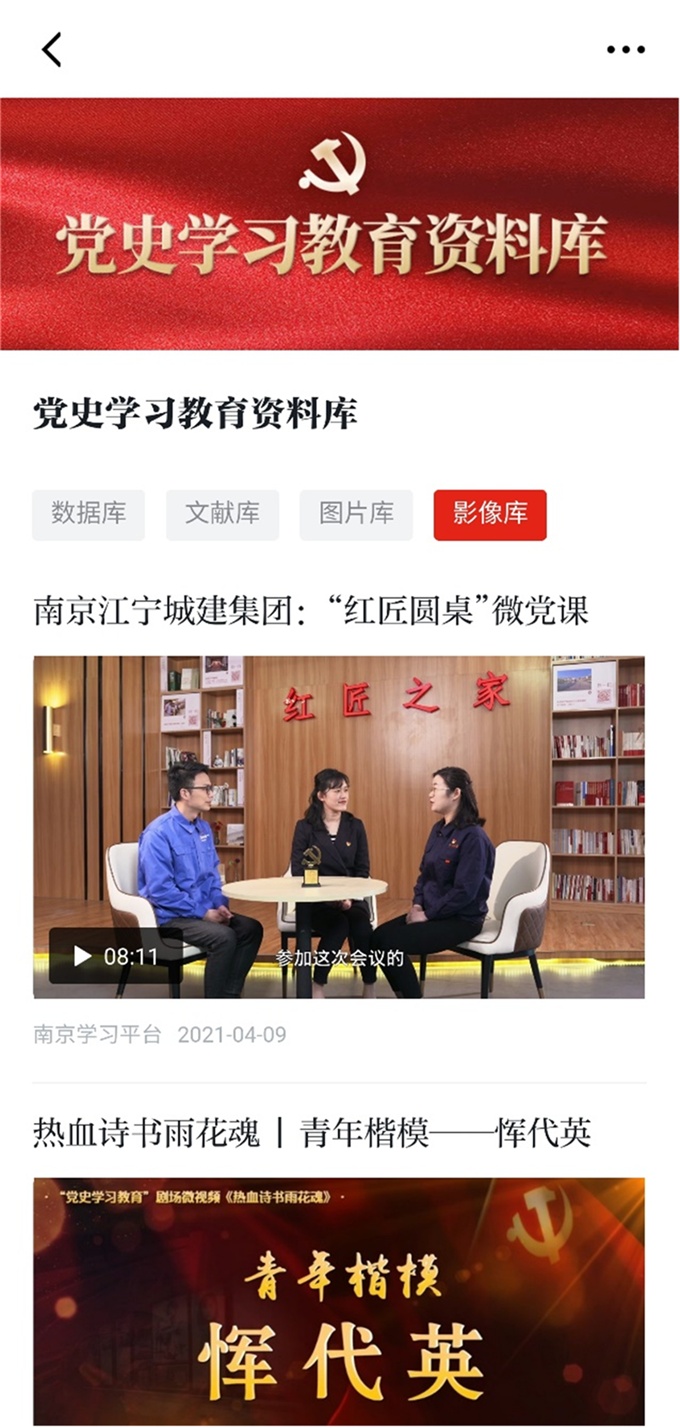Tap the 党史学习教育资料库 red banner
Viewport: 680px width, 1428px height.
click(339, 224)
